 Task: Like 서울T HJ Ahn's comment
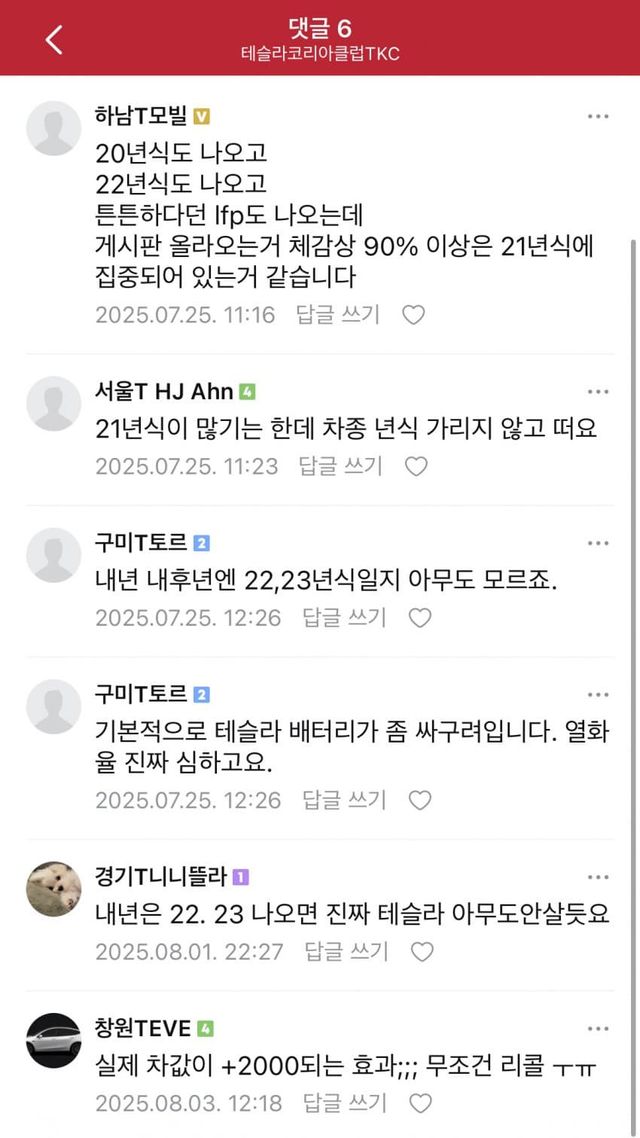point(416,466)
